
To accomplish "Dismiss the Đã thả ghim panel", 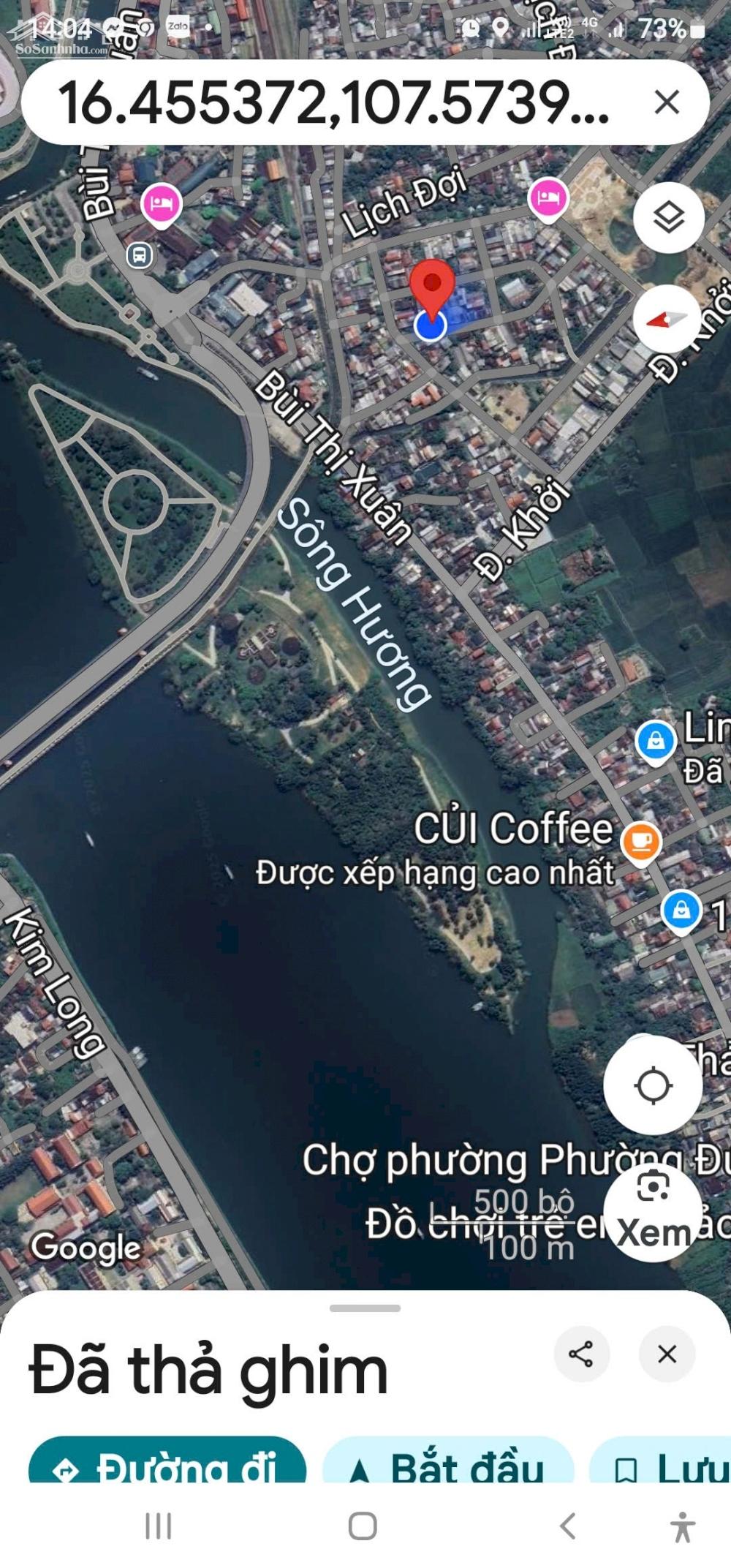I will click(667, 1354).
